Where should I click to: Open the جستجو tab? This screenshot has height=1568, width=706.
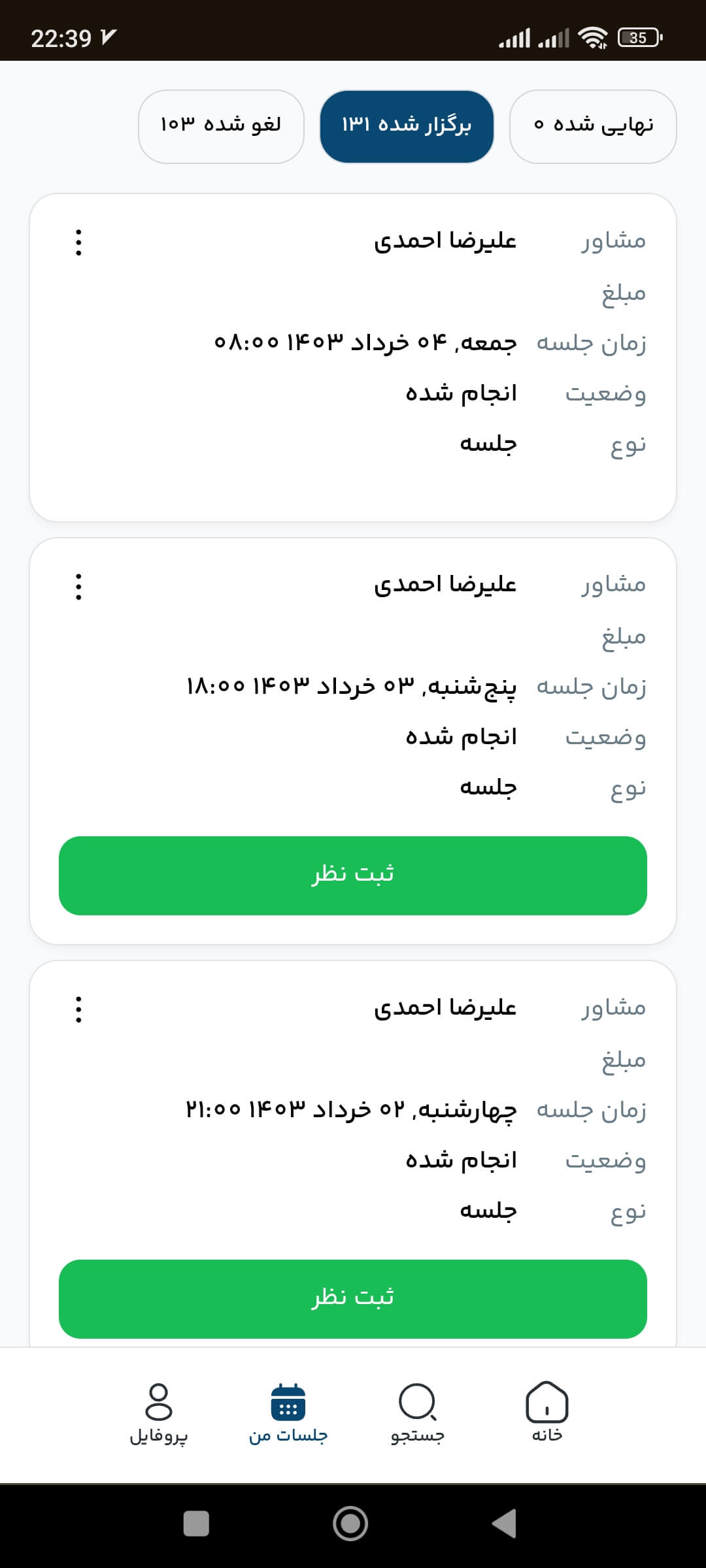417,1411
